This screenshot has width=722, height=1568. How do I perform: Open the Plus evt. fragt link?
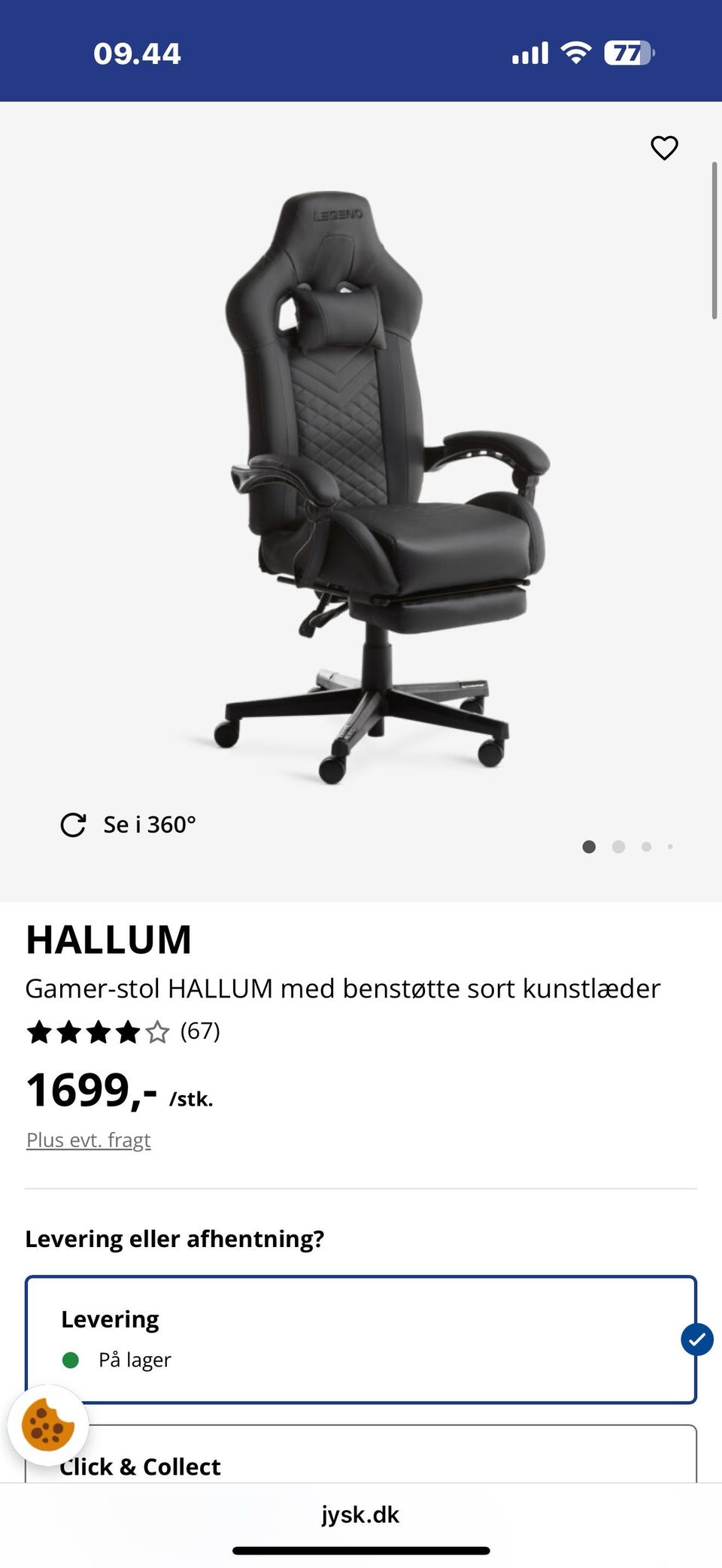tap(88, 1140)
